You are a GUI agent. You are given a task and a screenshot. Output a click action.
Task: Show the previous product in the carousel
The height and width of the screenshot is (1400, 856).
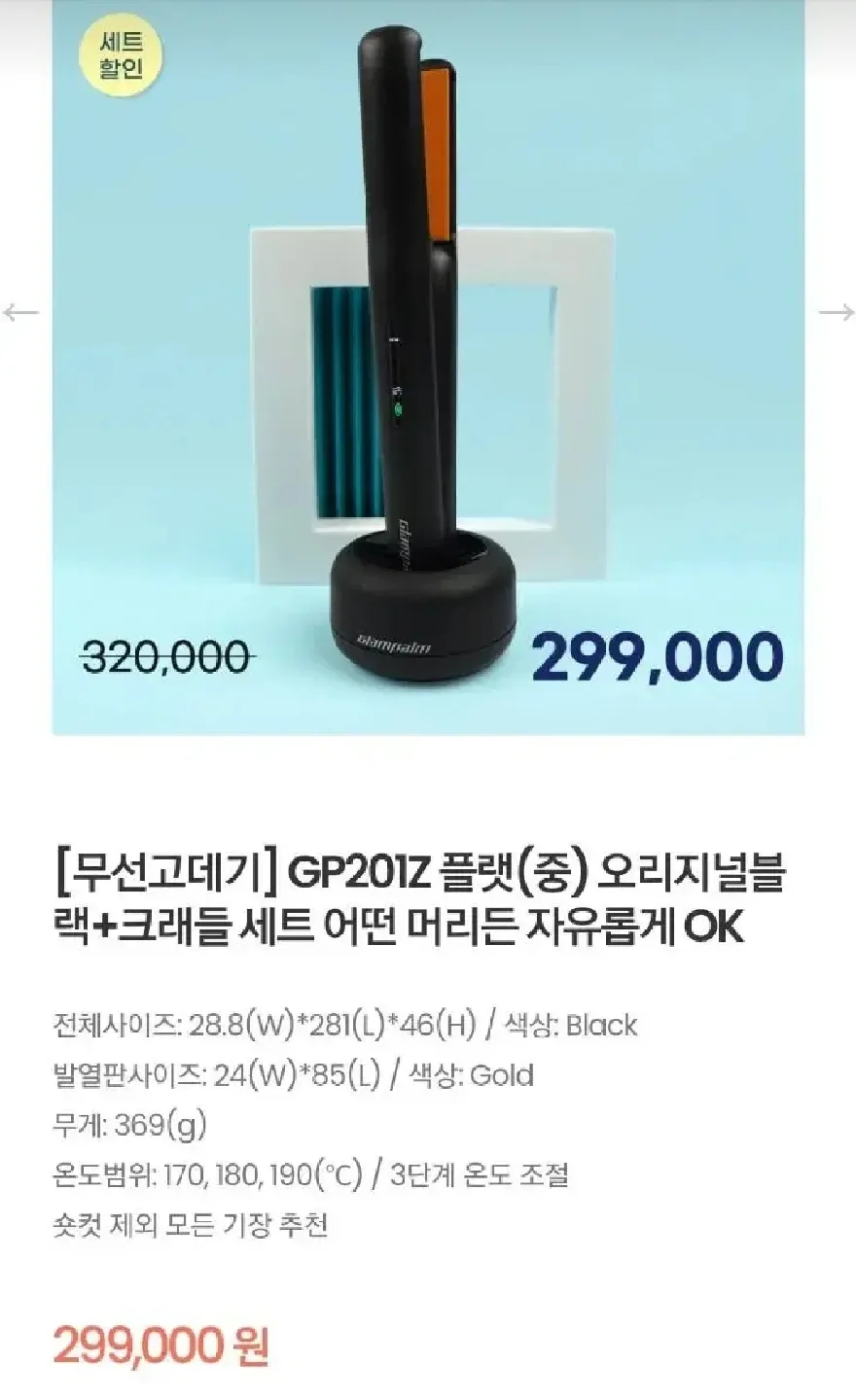20,313
